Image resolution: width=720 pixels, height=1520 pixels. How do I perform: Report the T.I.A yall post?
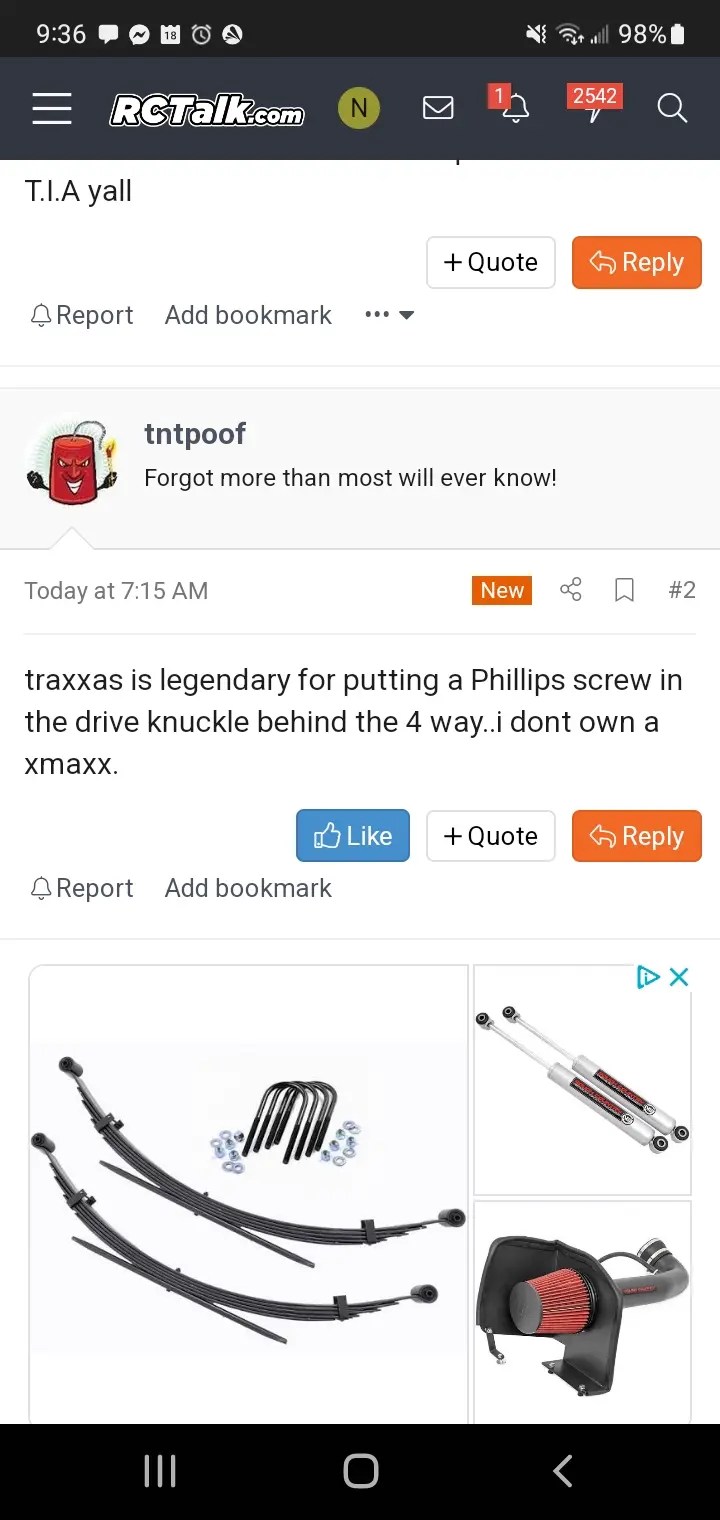click(x=82, y=315)
